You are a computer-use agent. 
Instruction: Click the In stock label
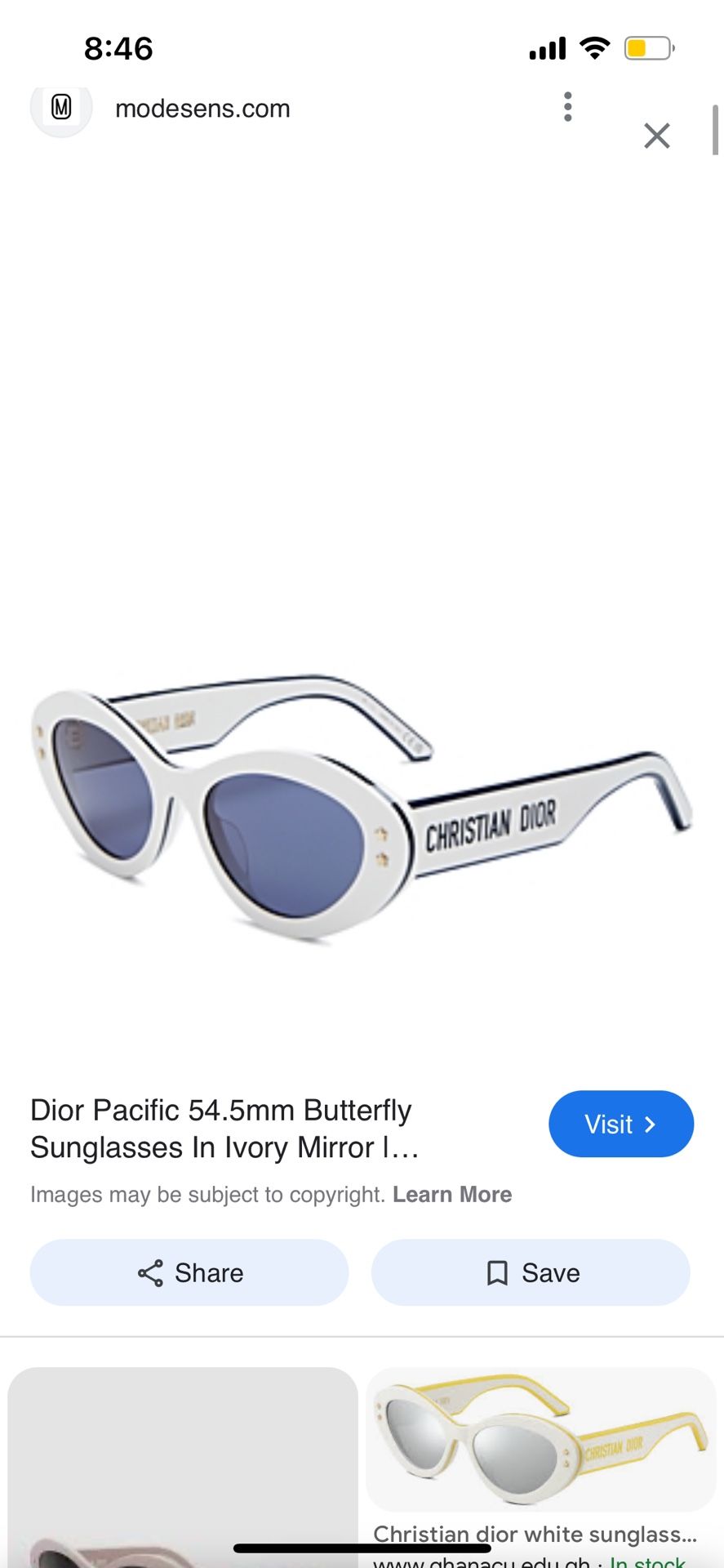pos(646,1561)
